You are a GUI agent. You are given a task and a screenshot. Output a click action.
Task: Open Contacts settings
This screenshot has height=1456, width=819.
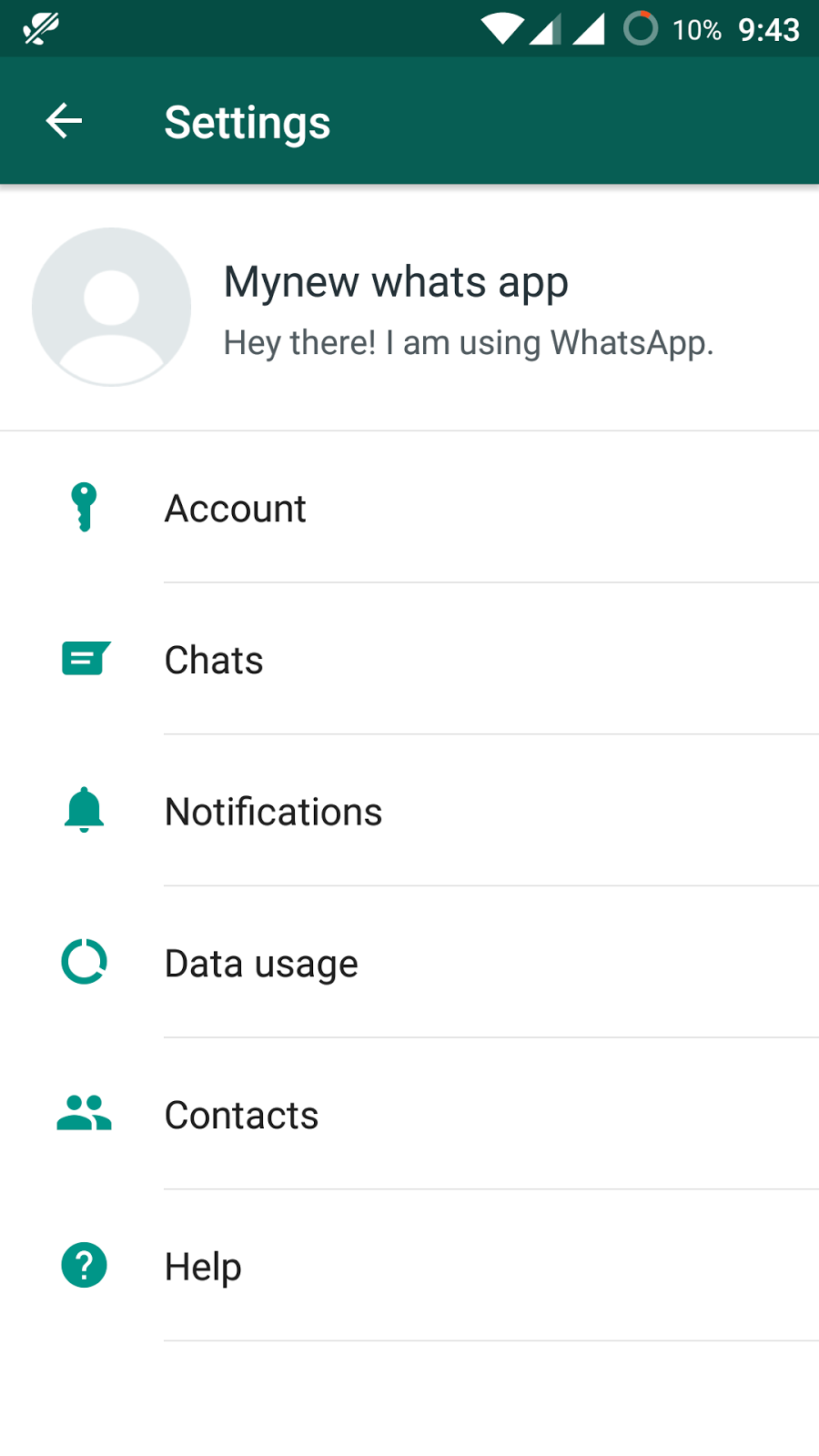coord(241,1116)
